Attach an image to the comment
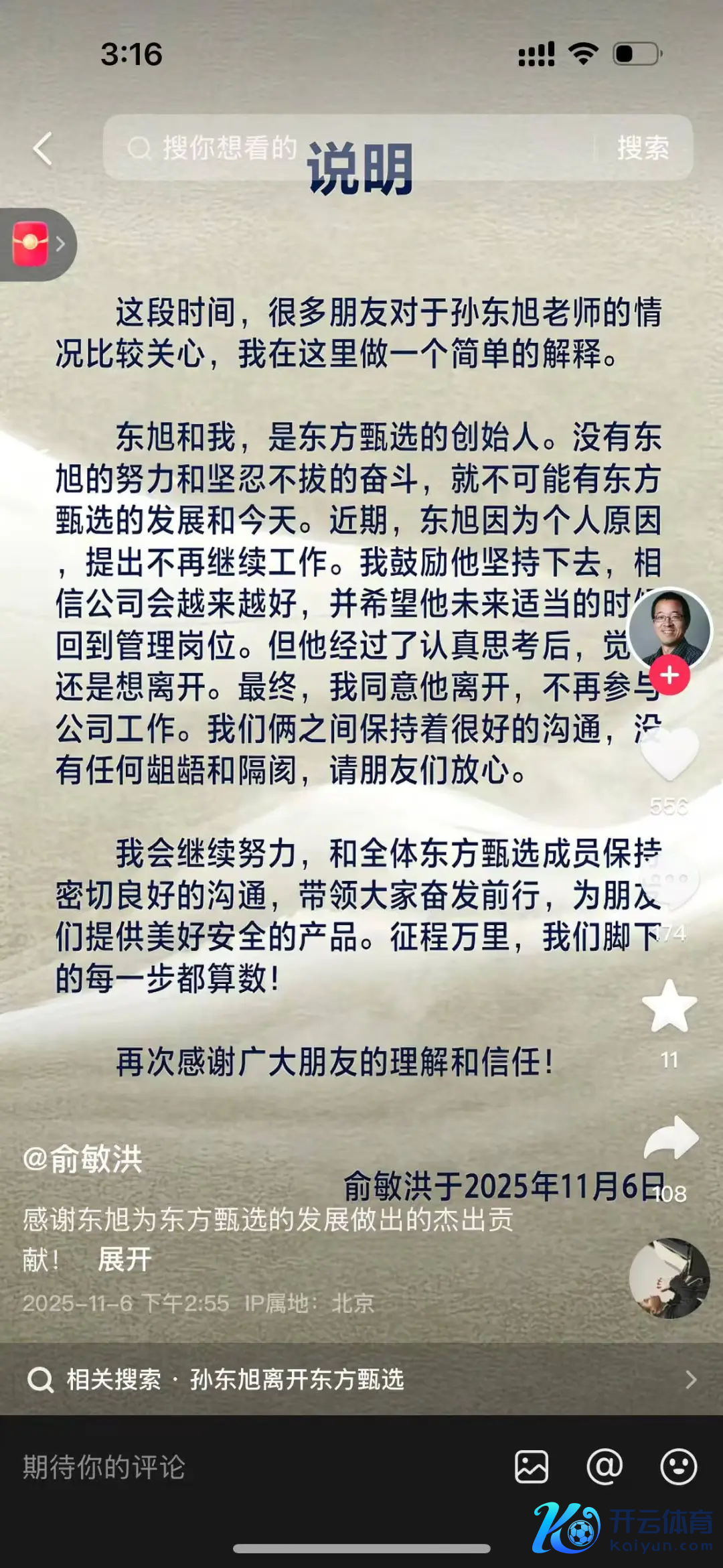The image size is (723, 1568). pos(532,1467)
